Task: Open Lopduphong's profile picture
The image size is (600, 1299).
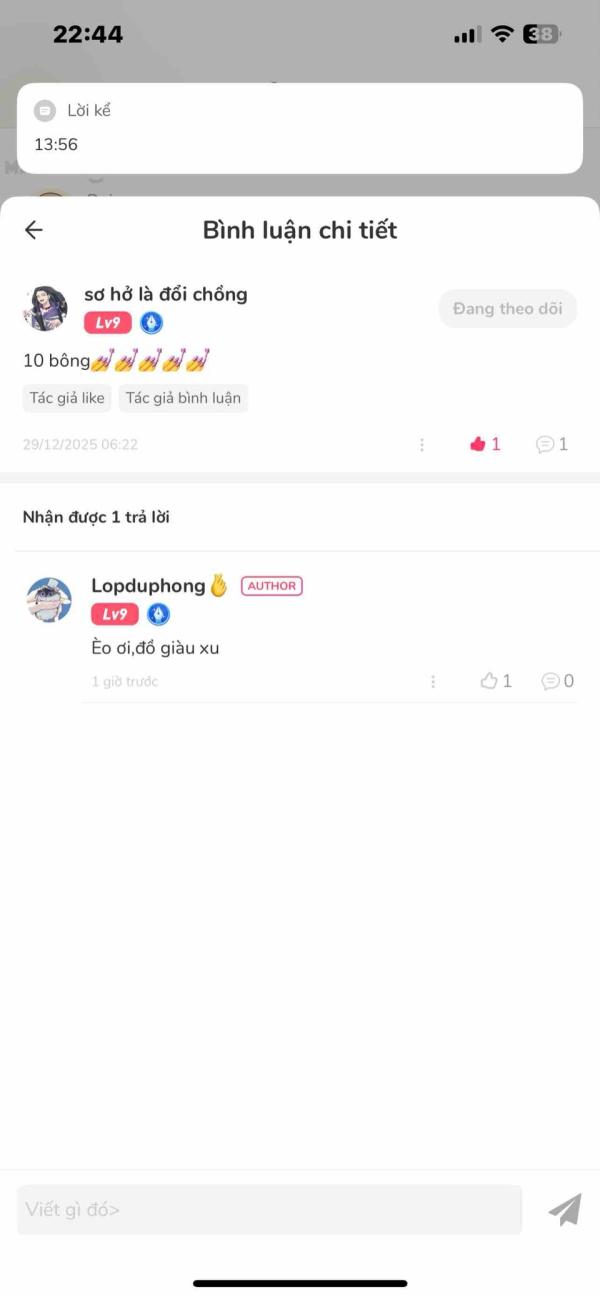Action: point(49,599)
